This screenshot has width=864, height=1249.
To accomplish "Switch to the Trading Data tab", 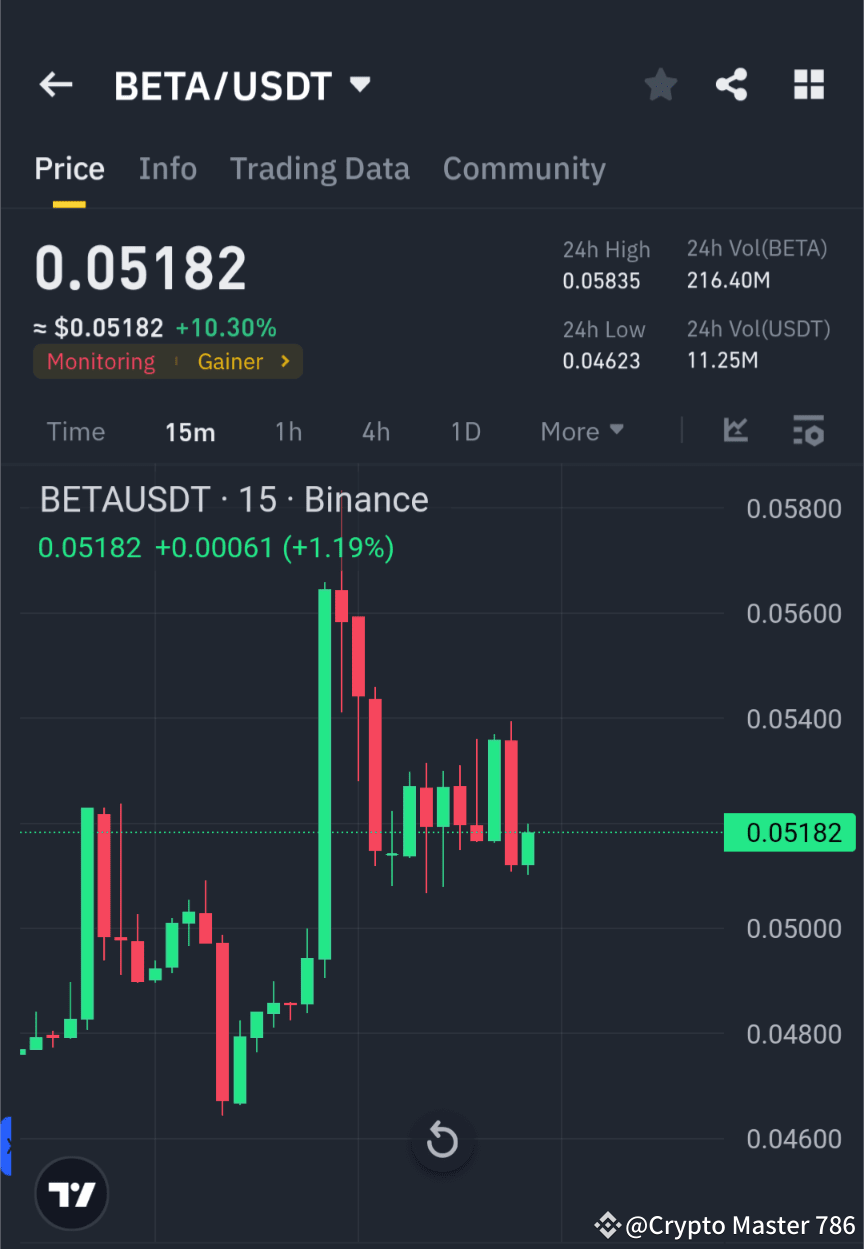I will tap(319, 168).
